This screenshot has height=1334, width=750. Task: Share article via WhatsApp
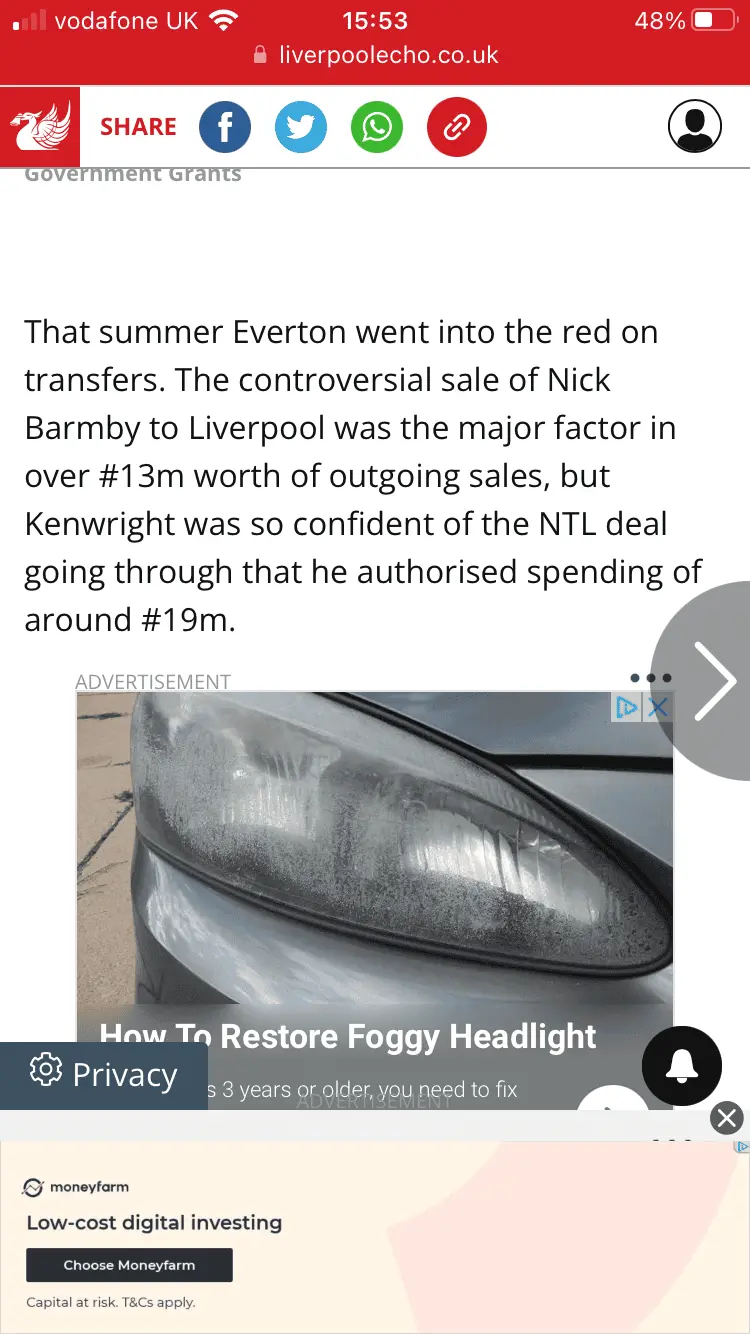[377, 127]
